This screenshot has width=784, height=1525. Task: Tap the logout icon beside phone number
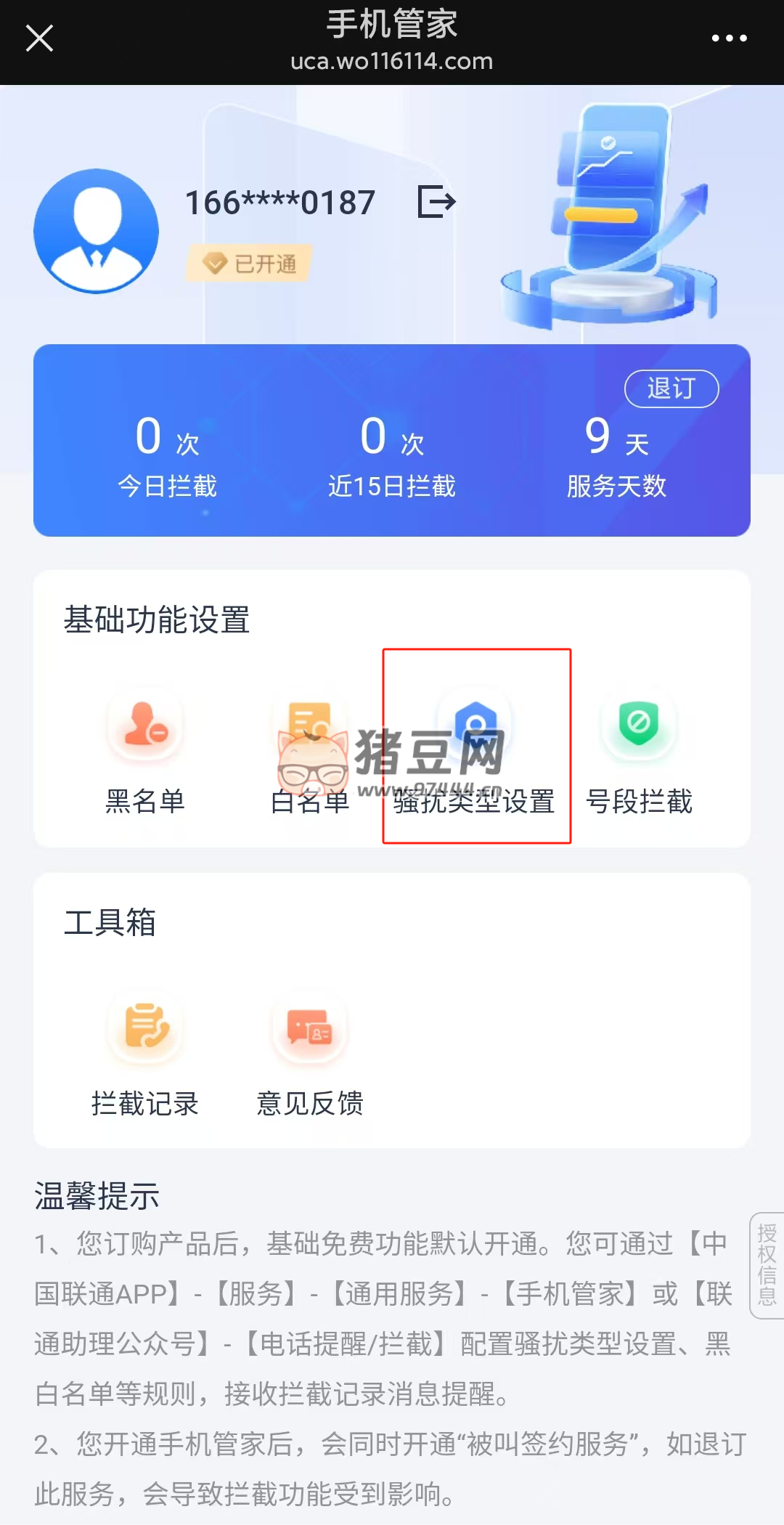(x=436, y=201)
